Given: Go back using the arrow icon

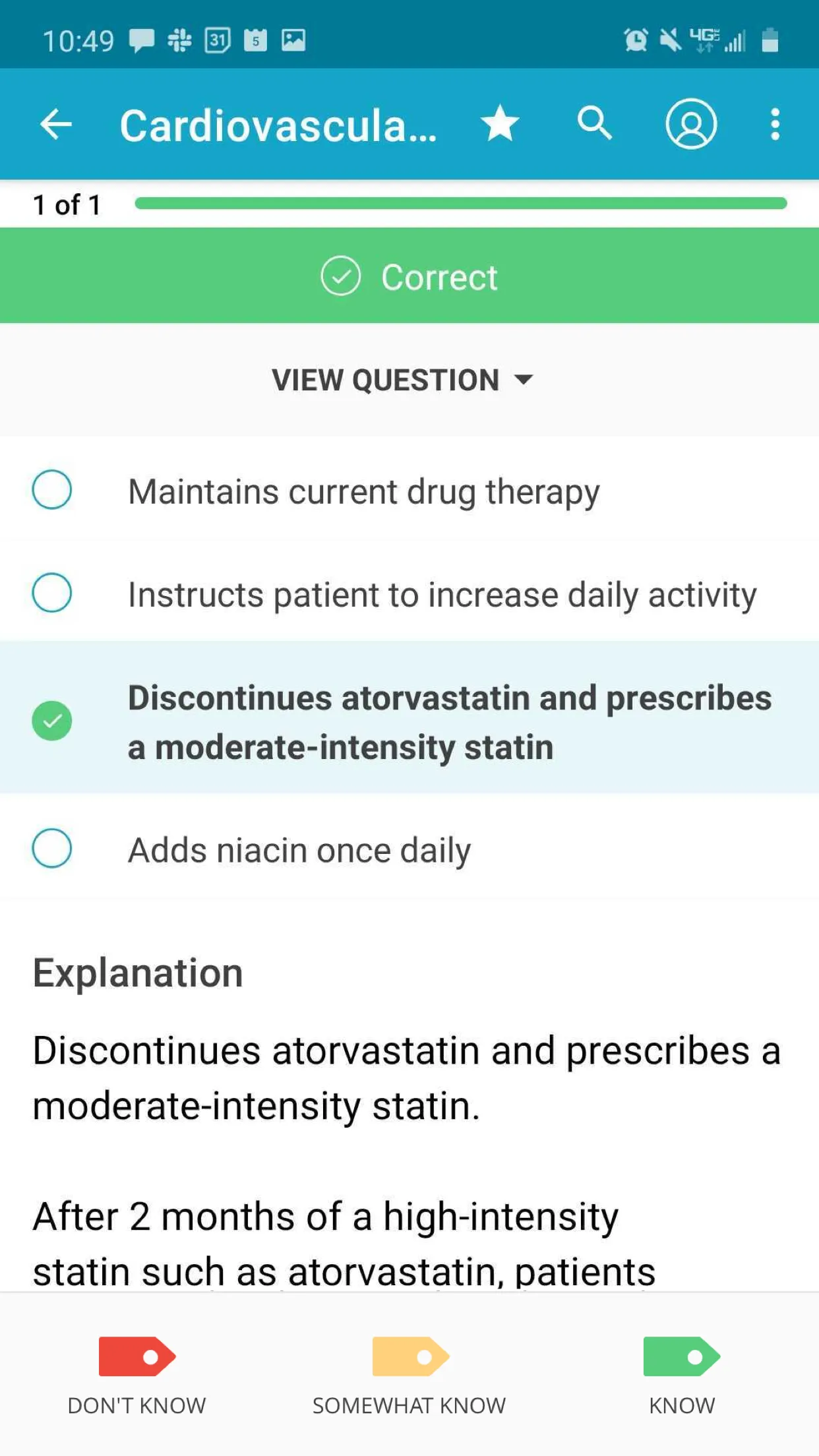Looking at the screenshot, I should 56,124.
